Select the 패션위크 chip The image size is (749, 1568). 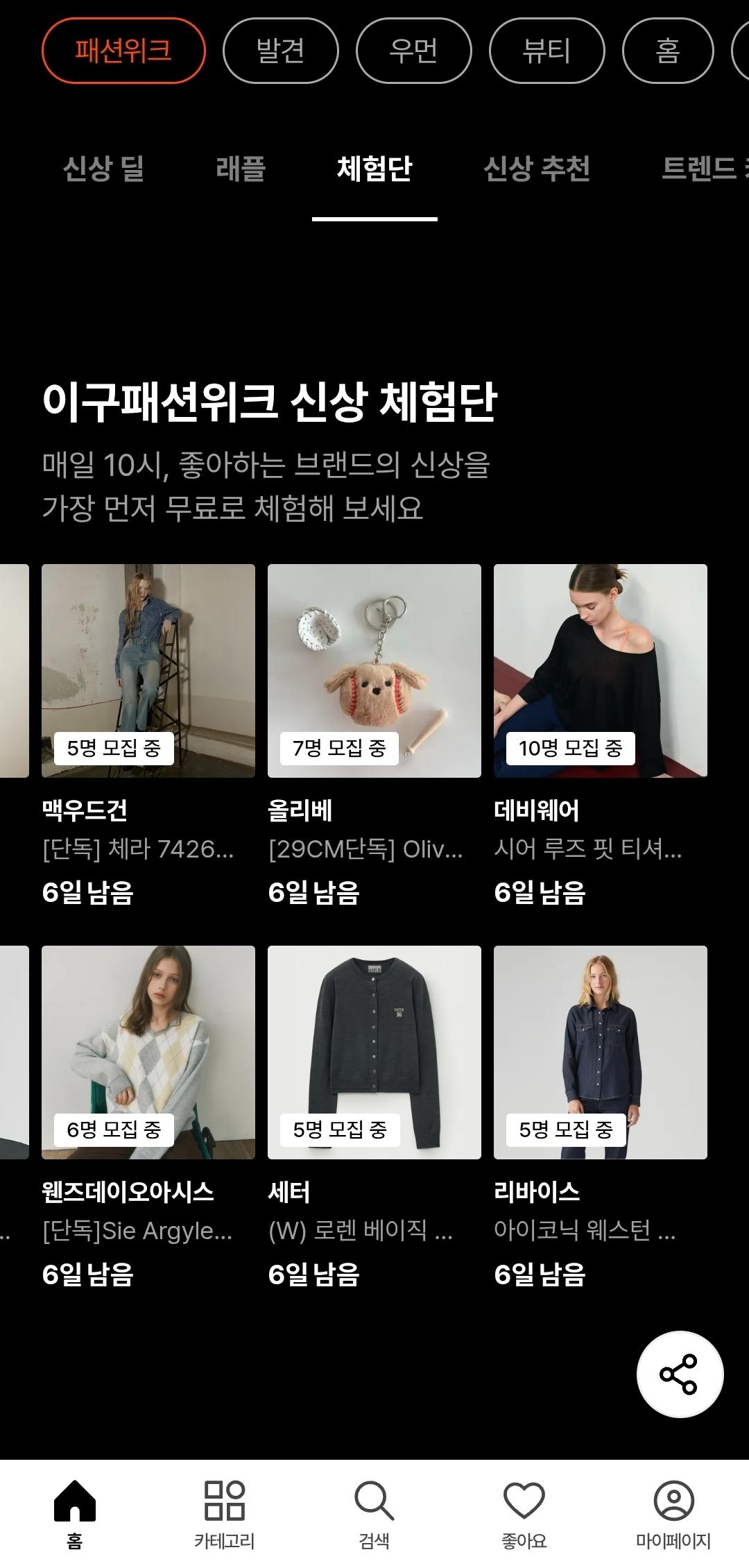click(x=123, y=51)
